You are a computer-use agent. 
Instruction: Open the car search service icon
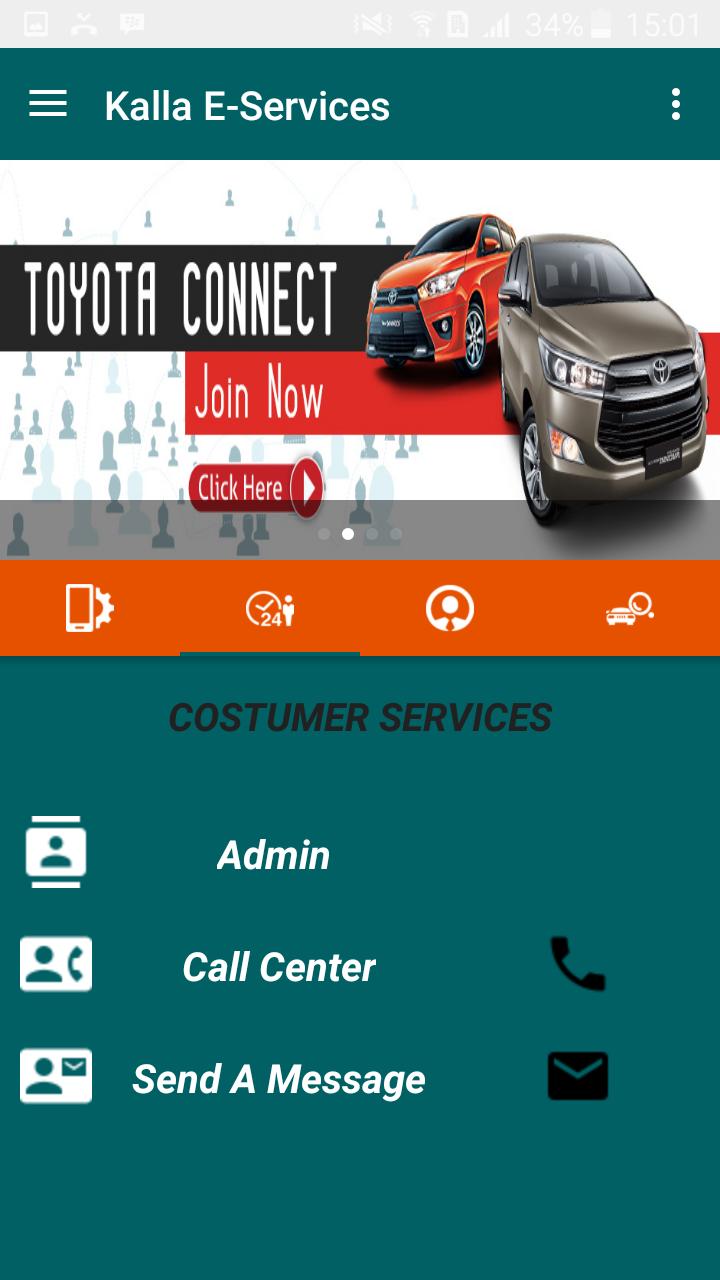tap(630, 608)
